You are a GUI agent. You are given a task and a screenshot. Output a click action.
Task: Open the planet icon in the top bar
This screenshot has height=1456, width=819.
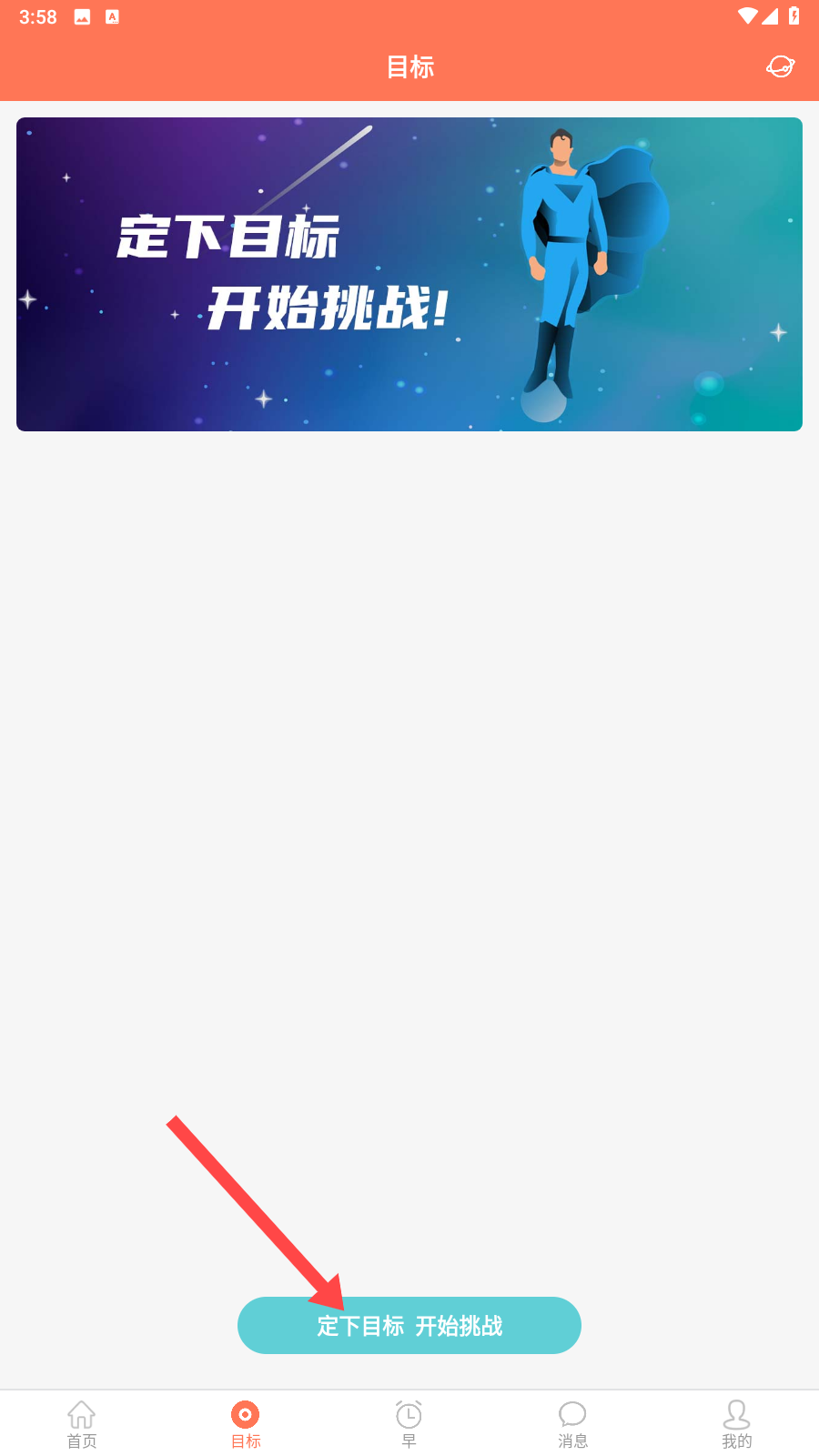tap(780, 66)
